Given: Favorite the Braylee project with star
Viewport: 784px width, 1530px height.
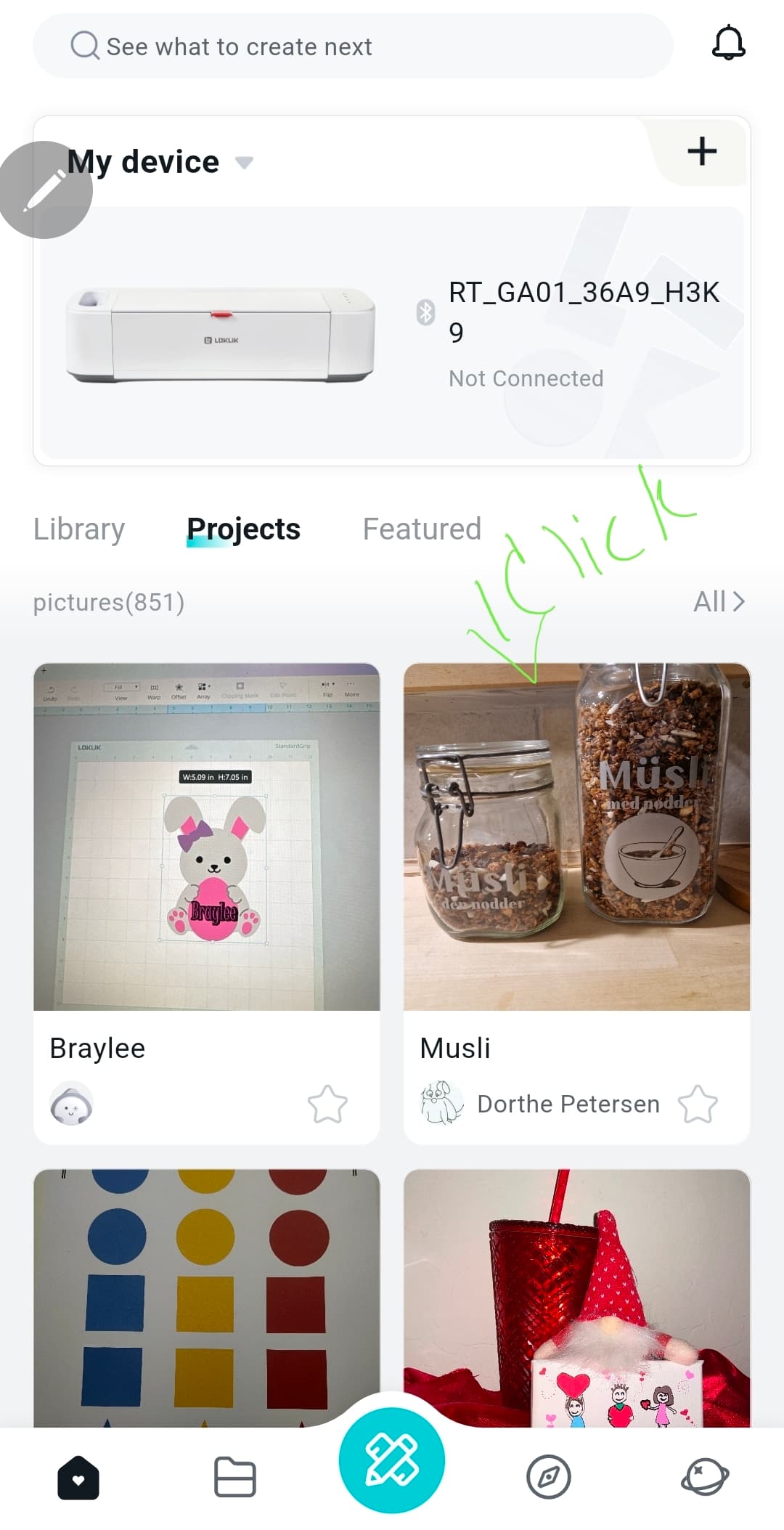Looking at the screenshot, I should pos(327,1104).
